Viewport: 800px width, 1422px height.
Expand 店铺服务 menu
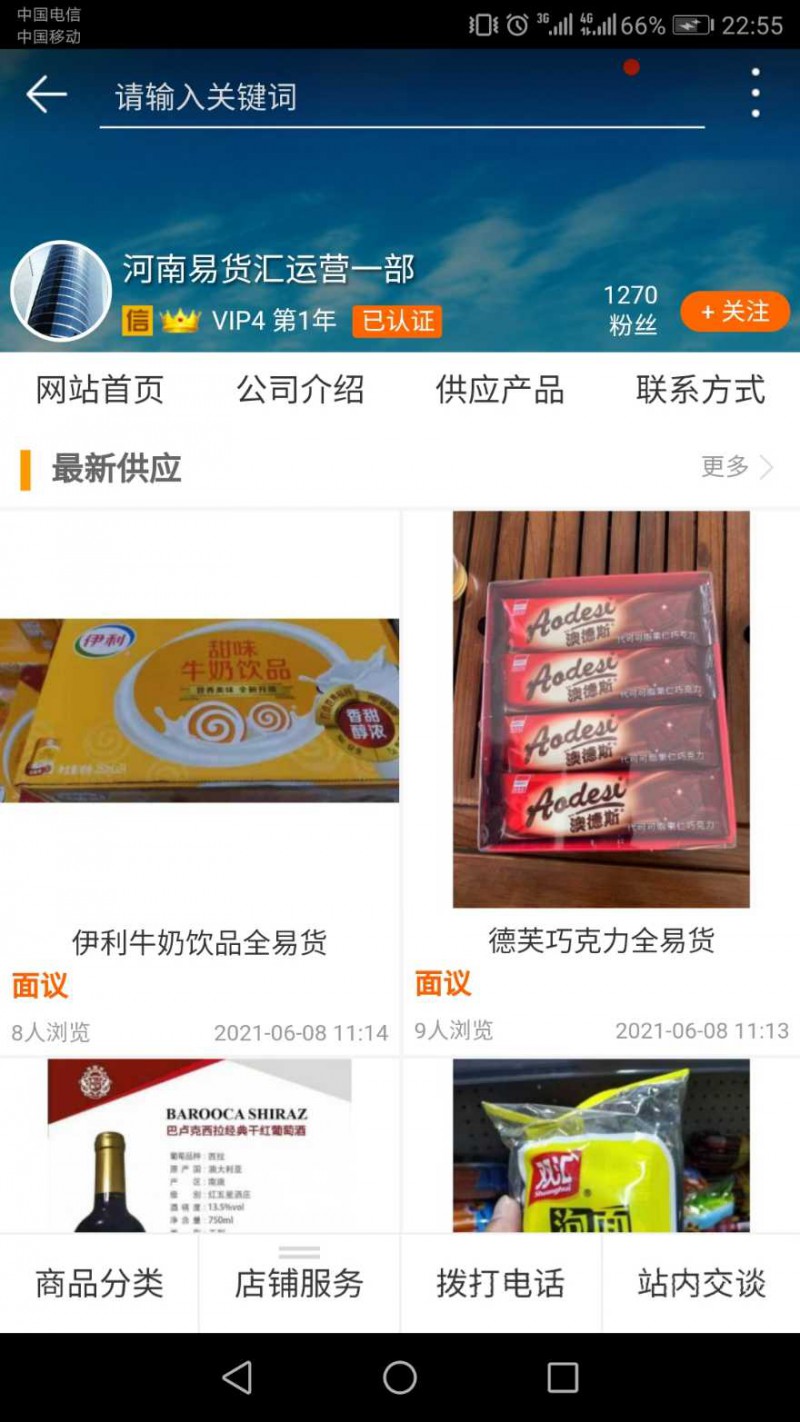pyautogui.click(x=299, y=1283)
